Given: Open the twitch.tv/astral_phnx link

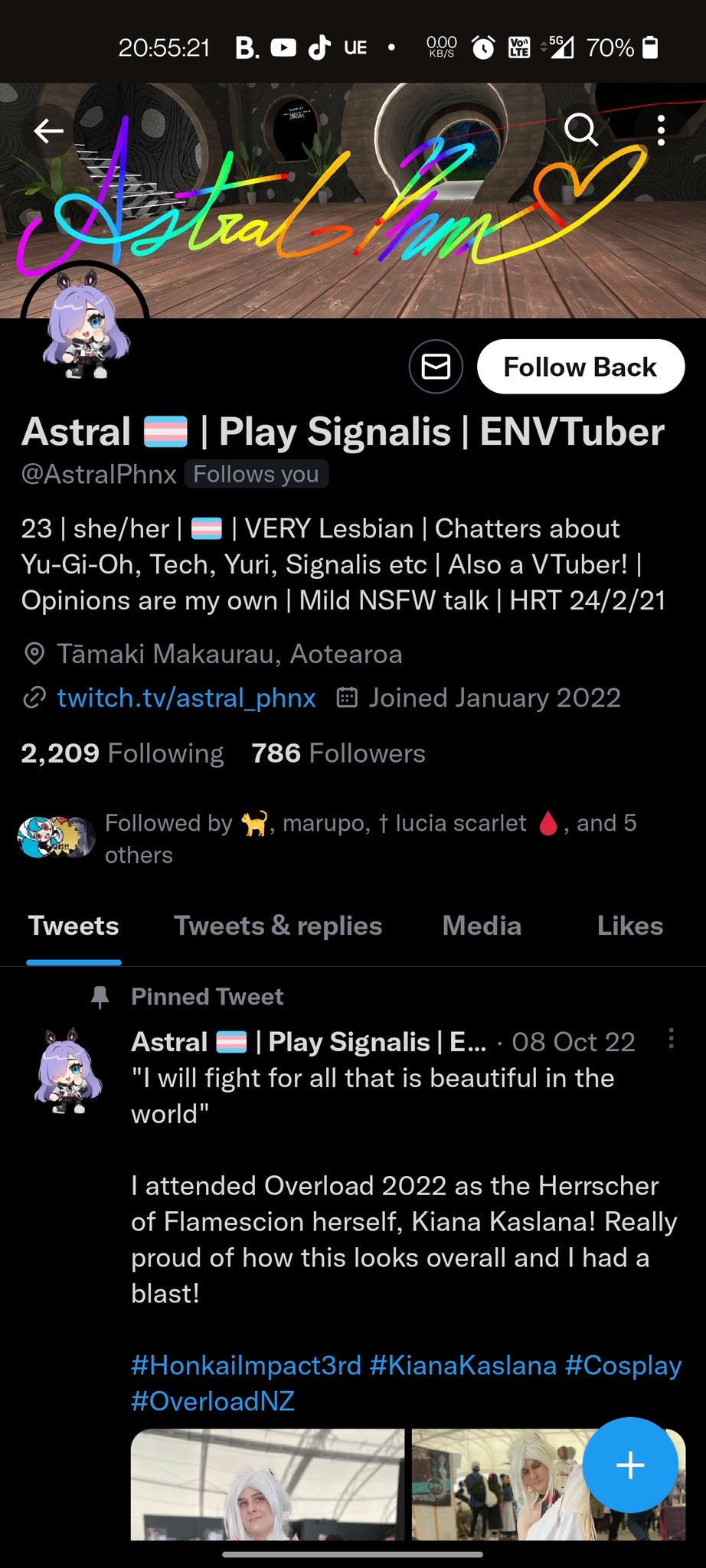Looking at the screenshot, I should tap(186, 697).
